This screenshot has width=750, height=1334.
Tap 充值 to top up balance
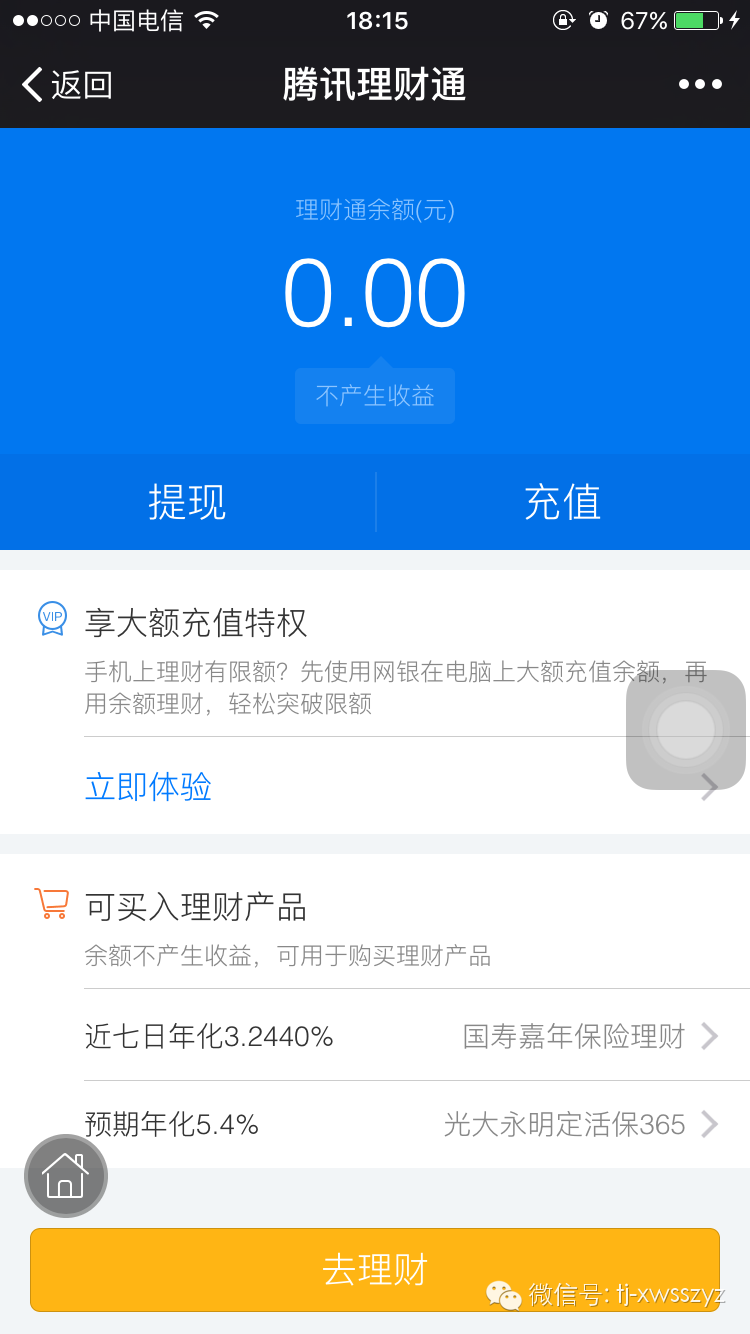pos(563,502)
